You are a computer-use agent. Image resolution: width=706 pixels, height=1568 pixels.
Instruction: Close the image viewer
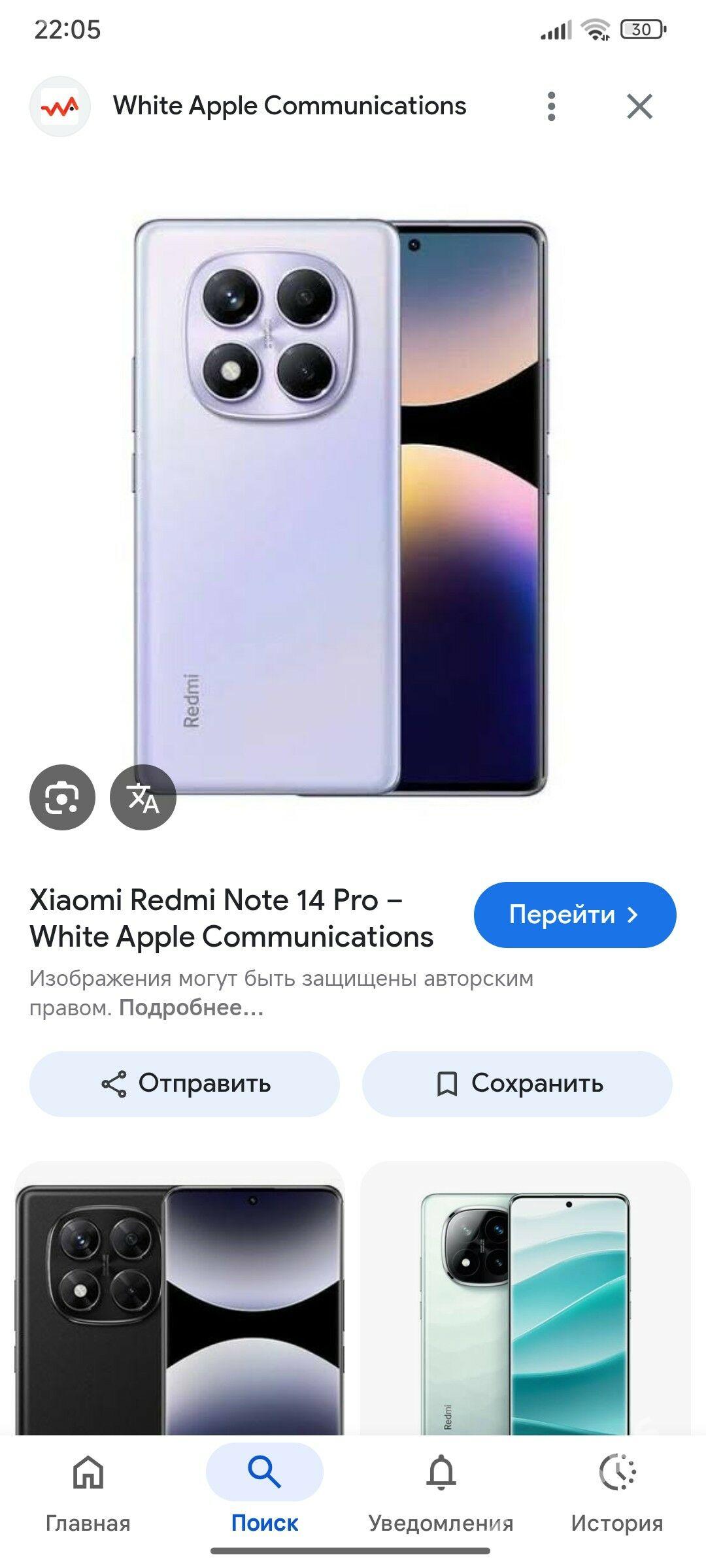coord(639,106)
